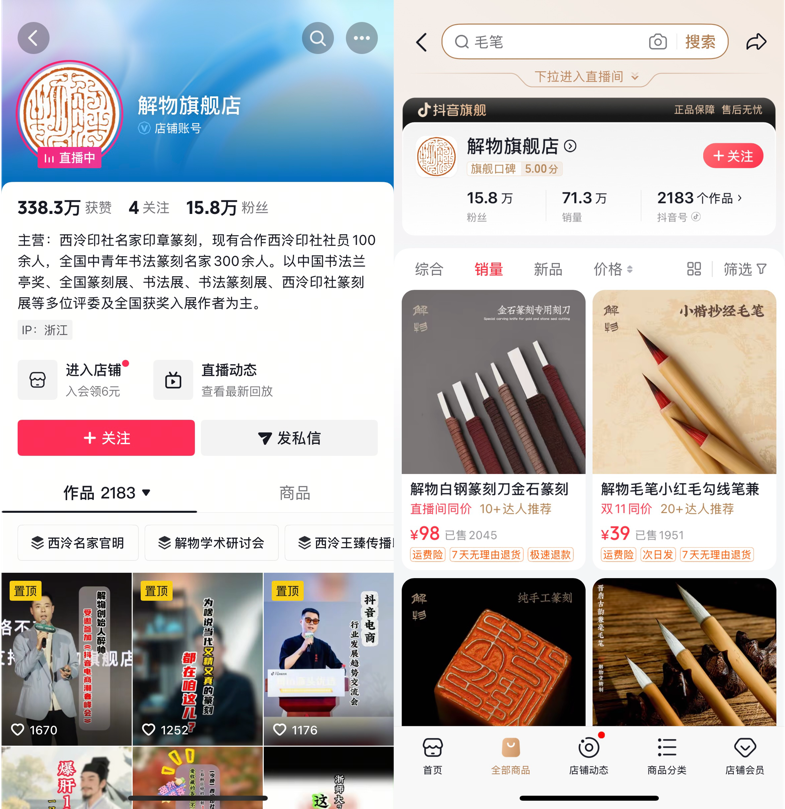Open camera search in the search box
Screen dimensions: 785x809
(x=658, y=42)
